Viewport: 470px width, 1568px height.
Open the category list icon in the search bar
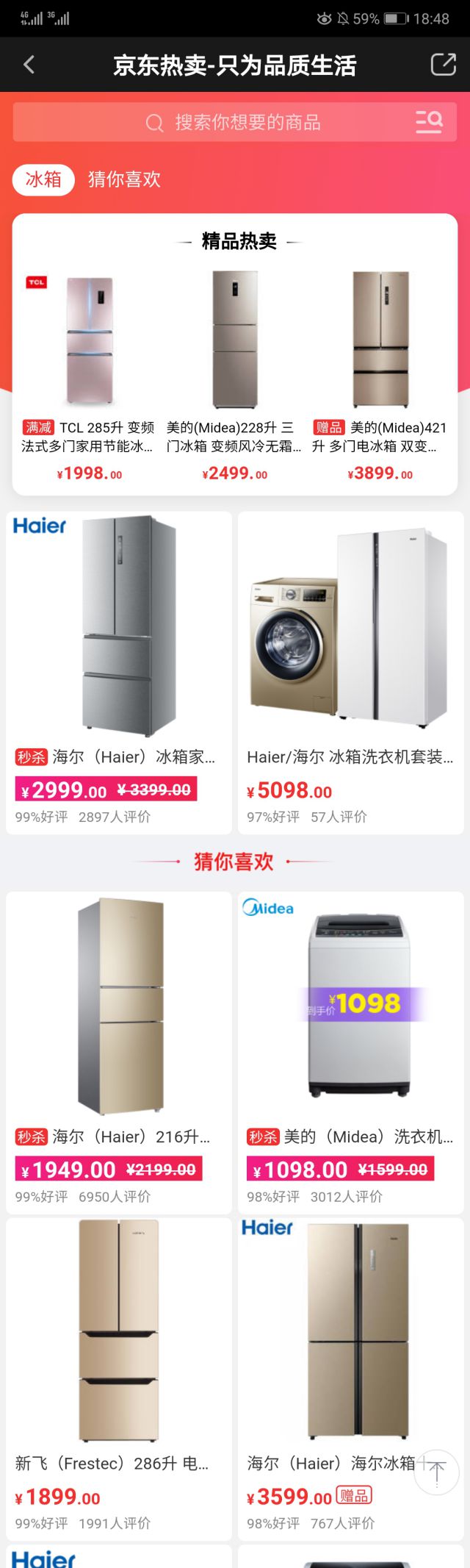pos(429,121)
